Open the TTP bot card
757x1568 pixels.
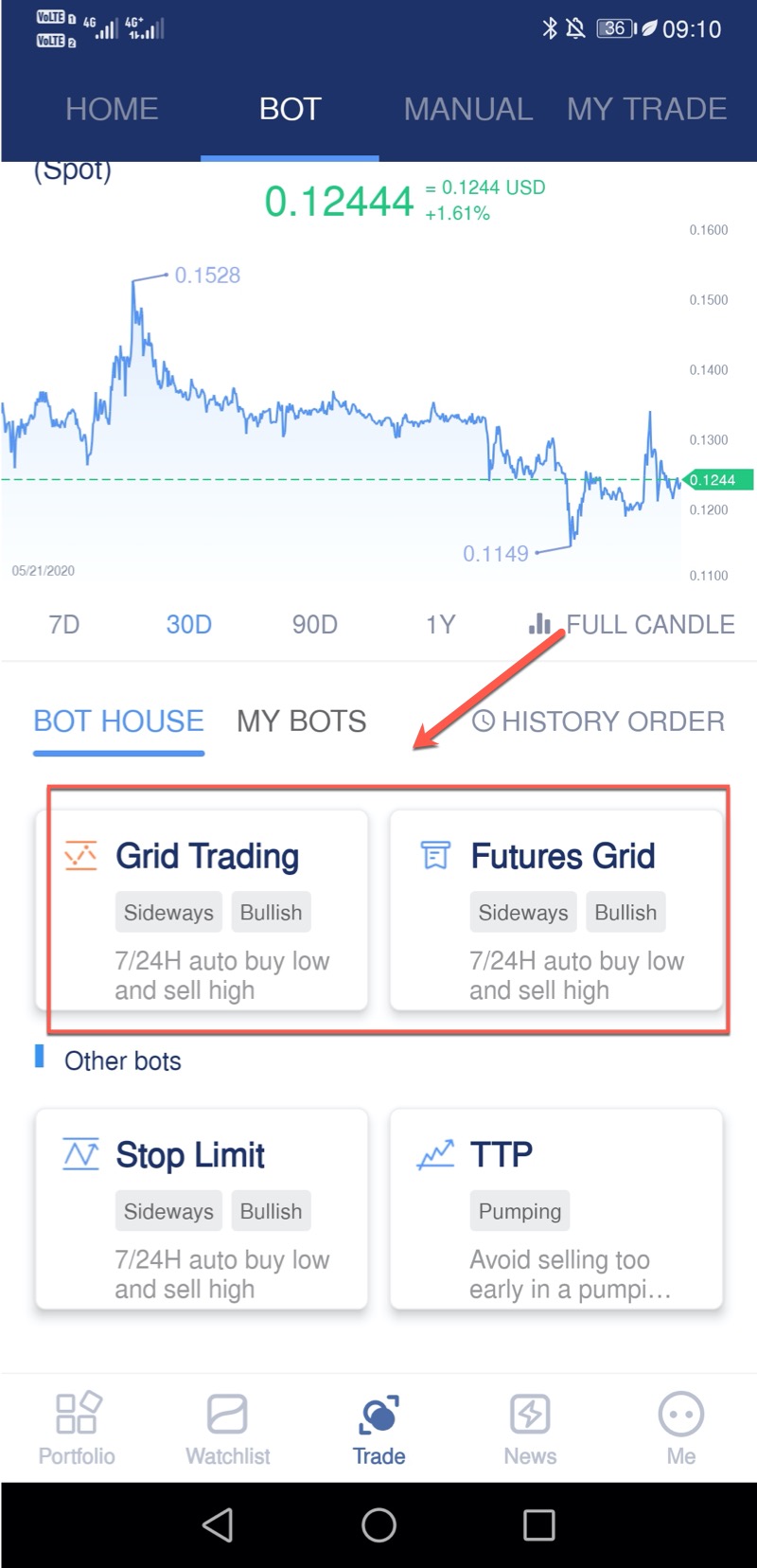(556, 1209)
